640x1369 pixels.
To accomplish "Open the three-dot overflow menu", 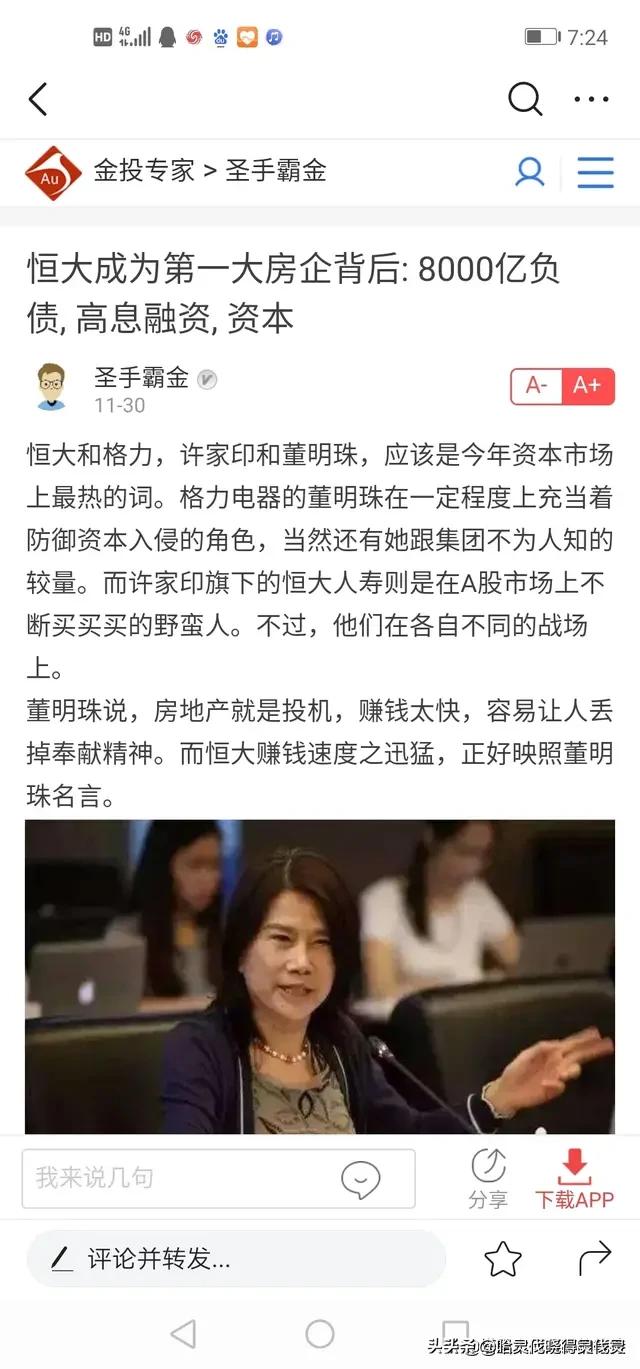I will pos(591,99).
